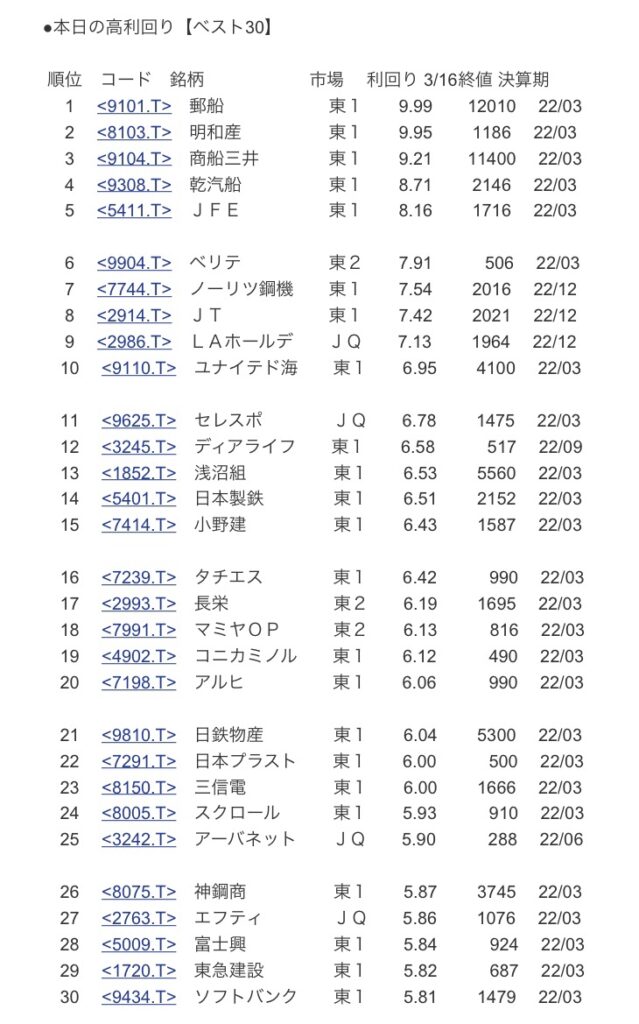Tap code 4902.T for コニカミノル

[x=138, y=655]
